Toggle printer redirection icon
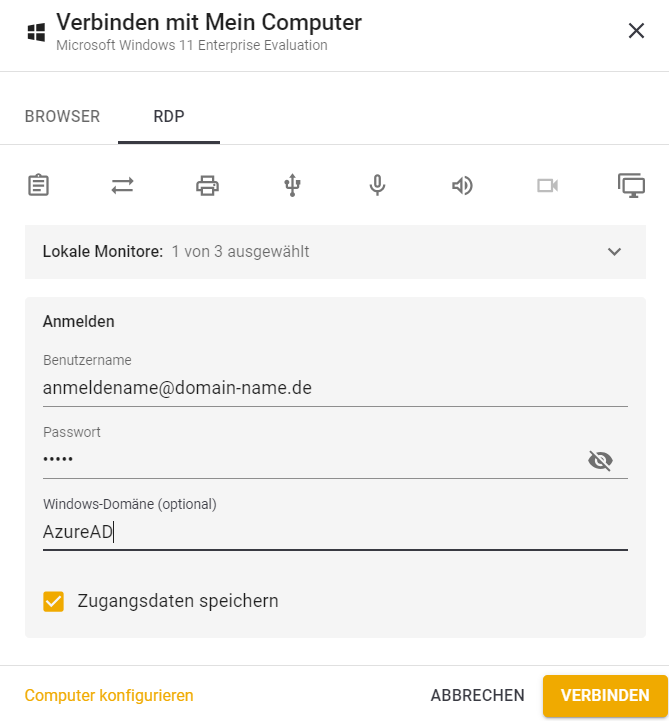This screenshot has height=721, width=669. click(x=207, y=185)
